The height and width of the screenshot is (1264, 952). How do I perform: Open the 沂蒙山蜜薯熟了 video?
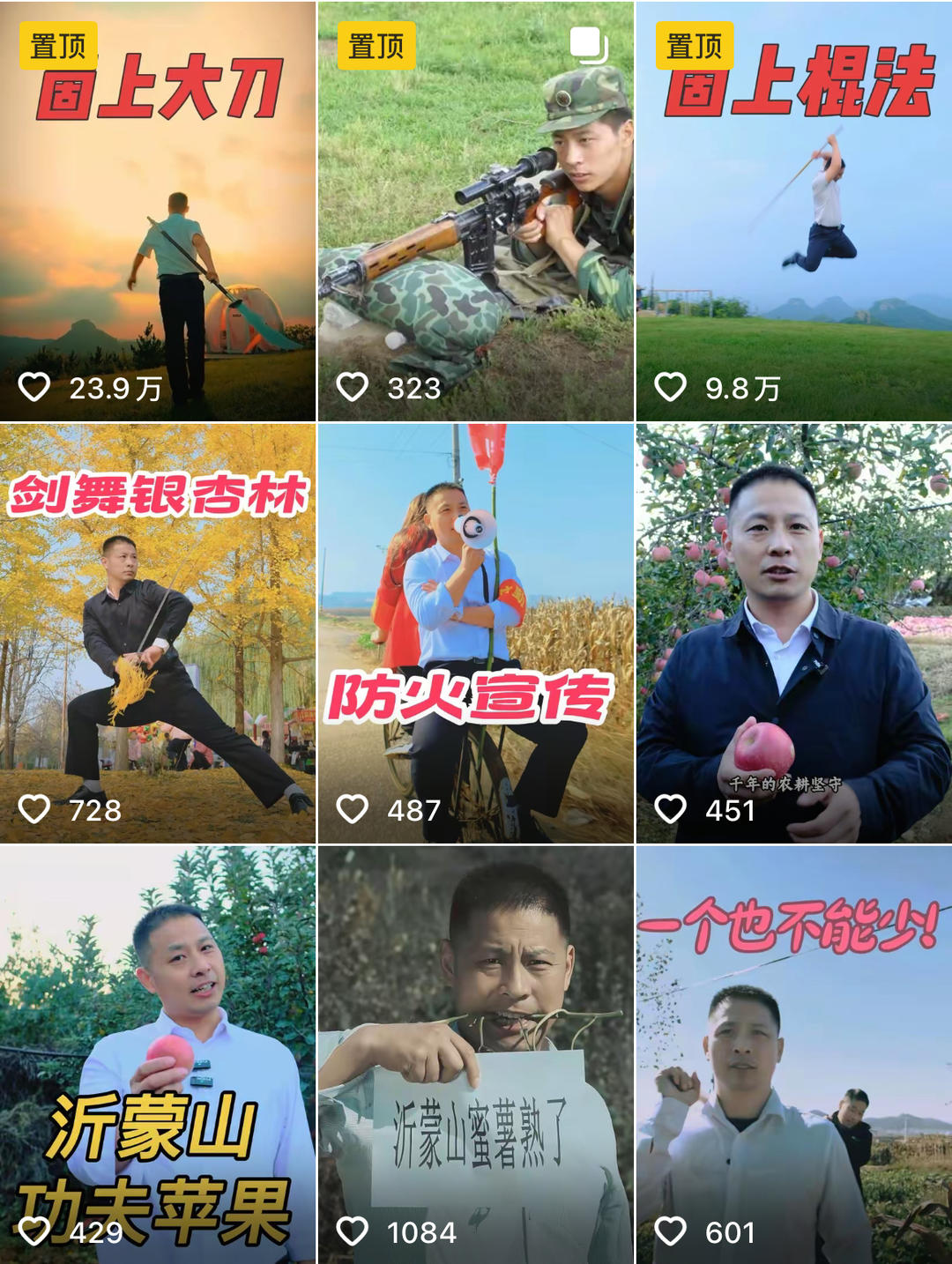(475, 1054)
